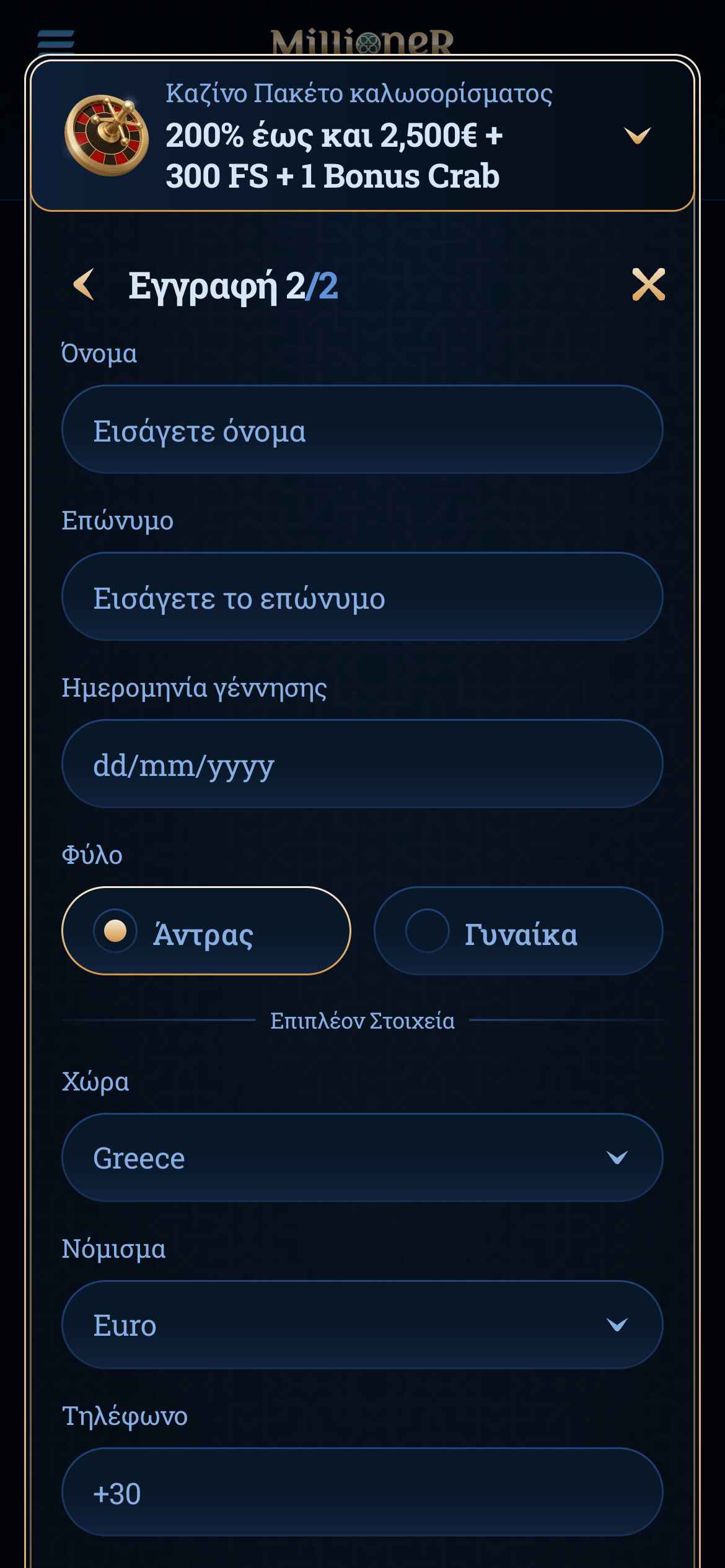
Task: Focus the Επώνυμο surname field
Action: [x=362, y=597]
